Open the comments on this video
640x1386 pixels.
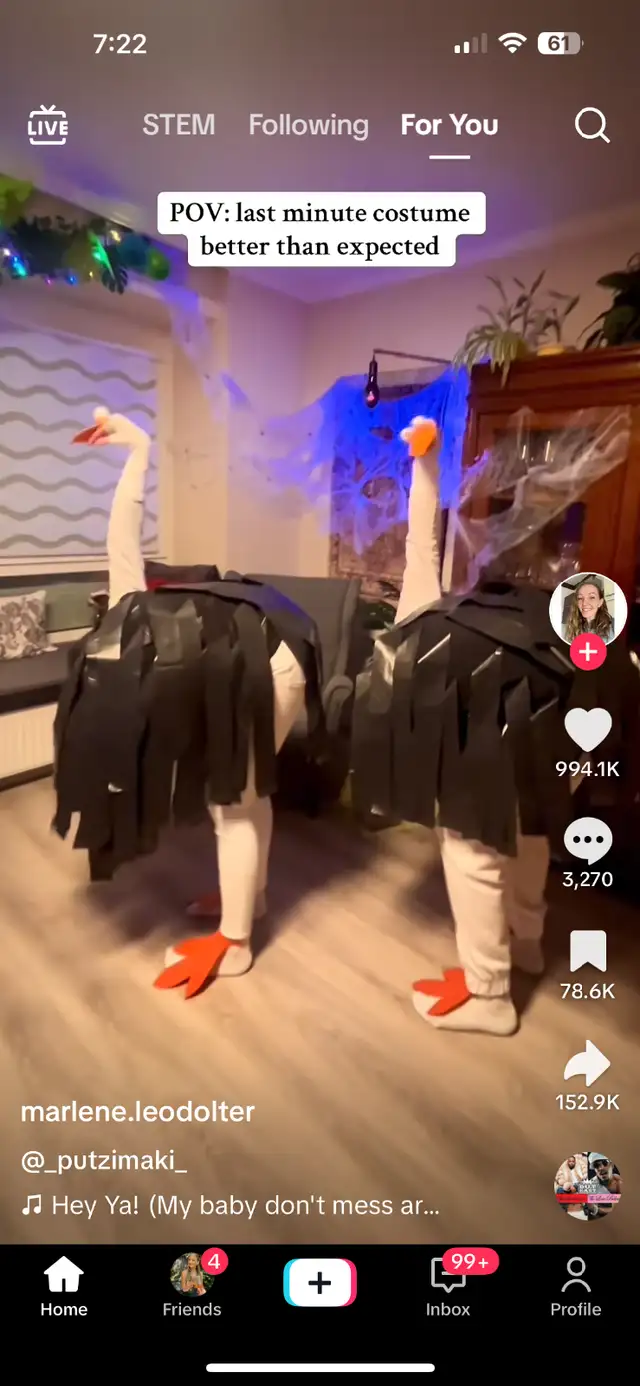point(588,841)
